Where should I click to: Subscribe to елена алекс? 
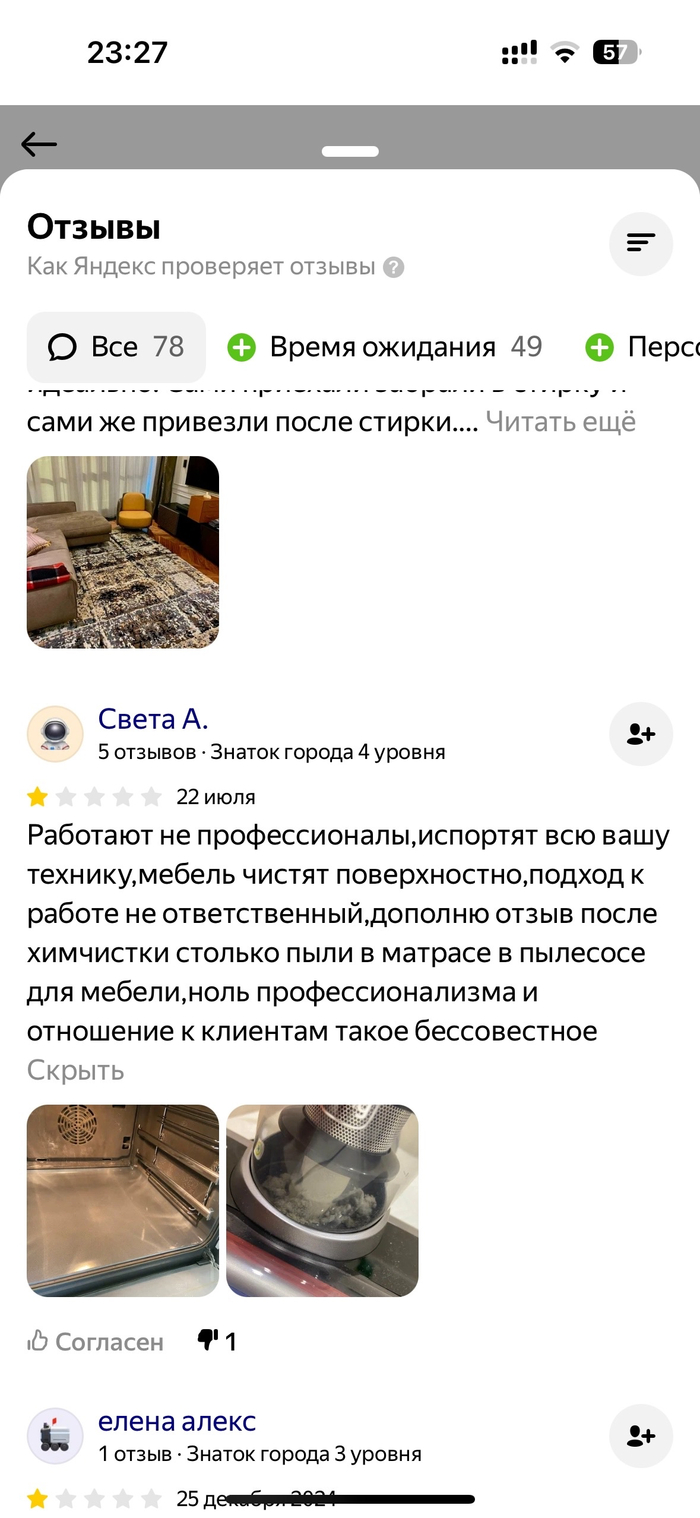(640, 1436)
